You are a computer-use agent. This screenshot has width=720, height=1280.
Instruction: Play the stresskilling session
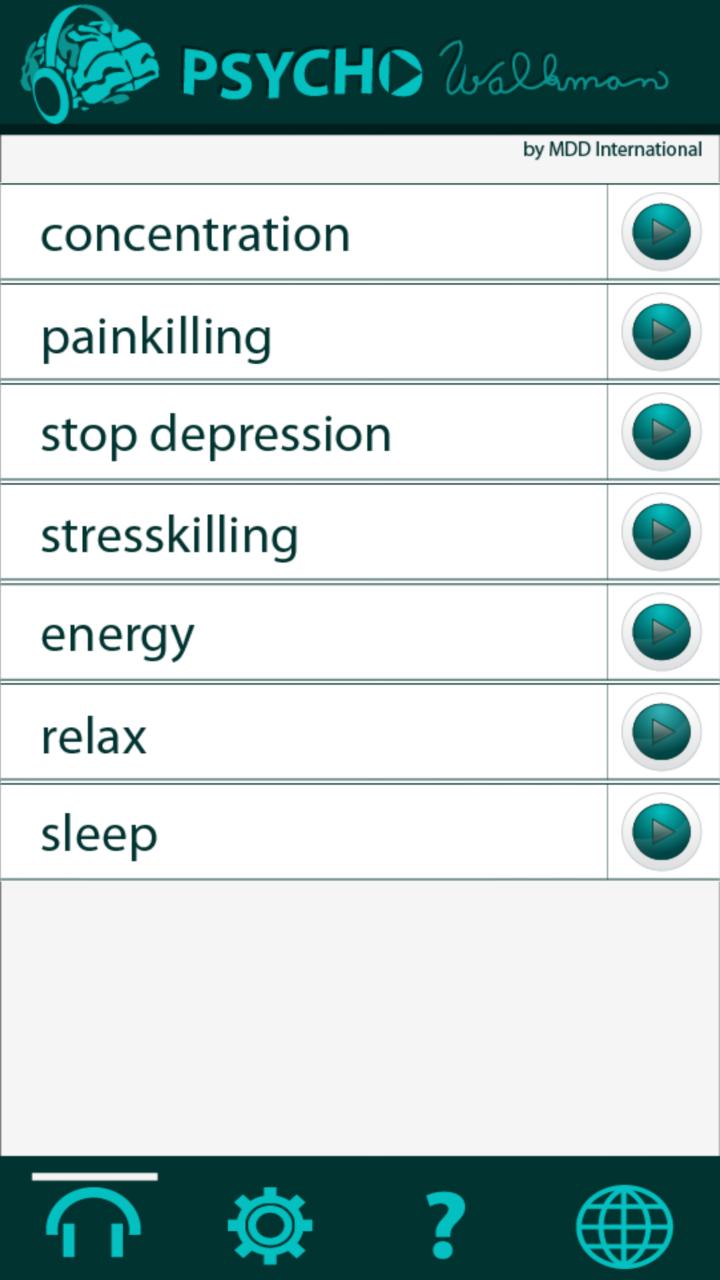[661, 532]
